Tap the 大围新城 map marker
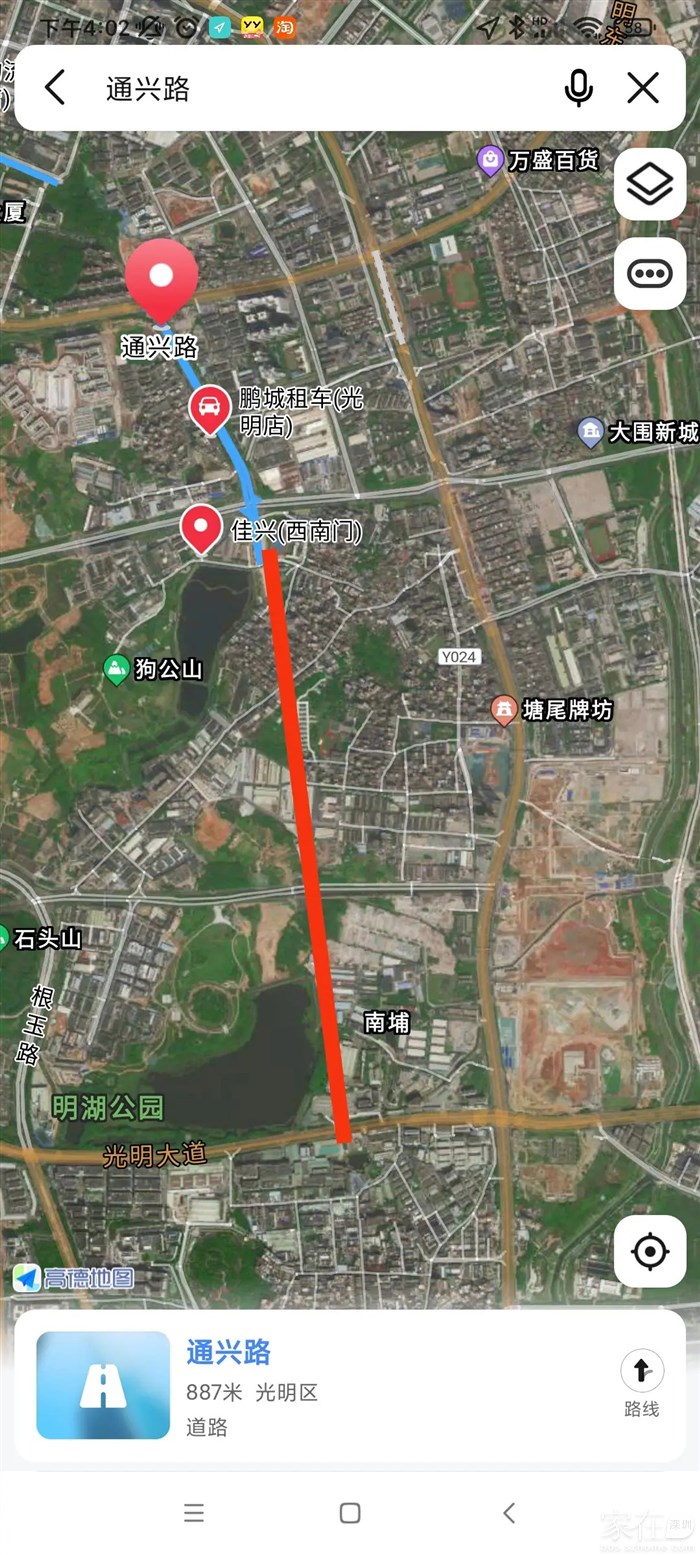The image size is (700, 1555). [x=591, y=432]
